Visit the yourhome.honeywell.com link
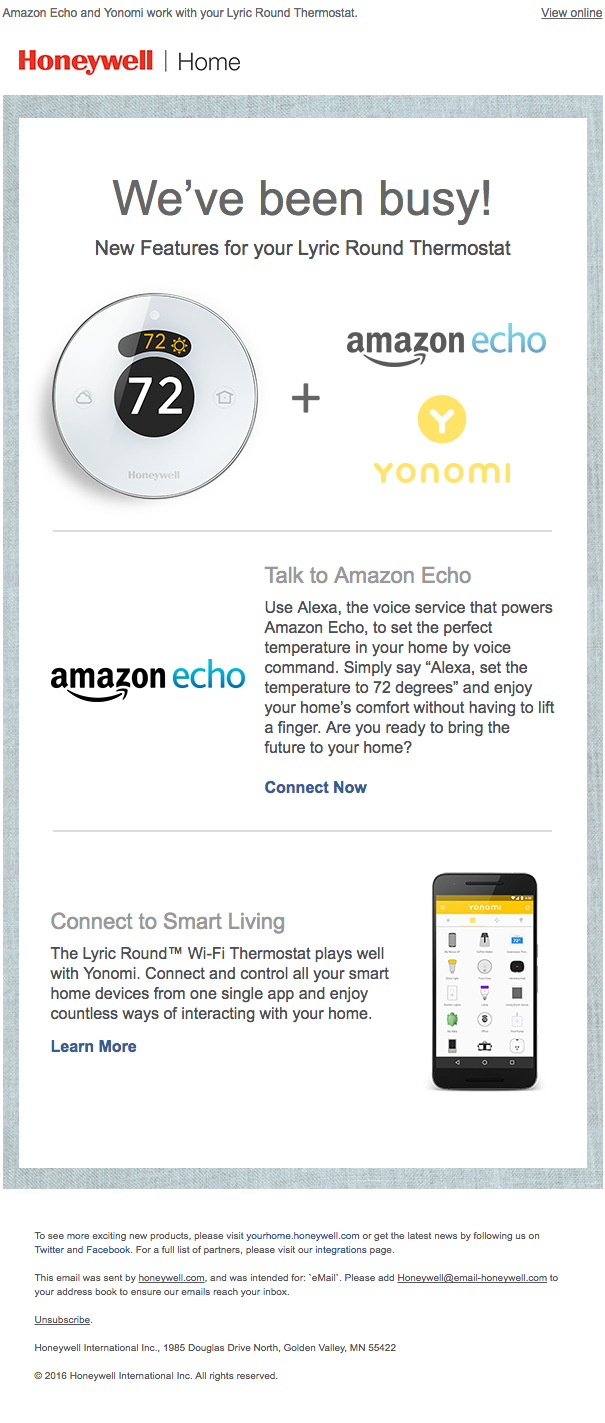The height and width of the screenshot is (1423, 605). click(302, 1236)
